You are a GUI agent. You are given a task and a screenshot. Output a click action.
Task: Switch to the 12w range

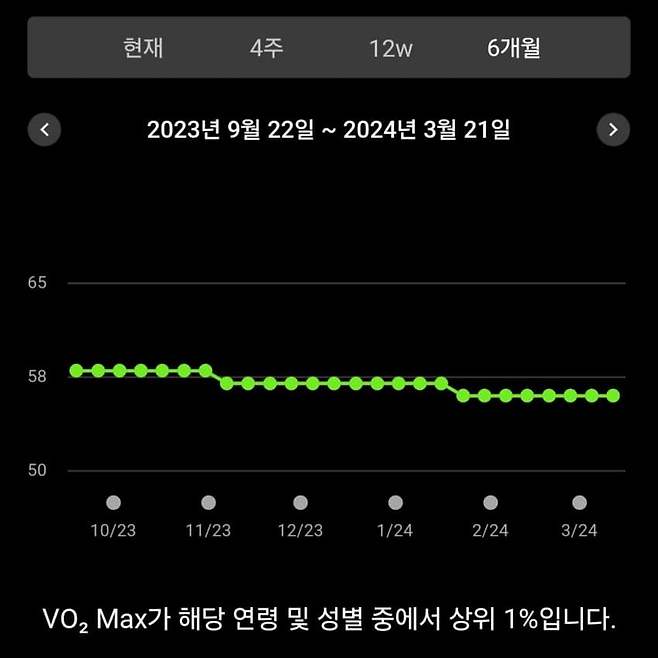(x=391, y=47)
